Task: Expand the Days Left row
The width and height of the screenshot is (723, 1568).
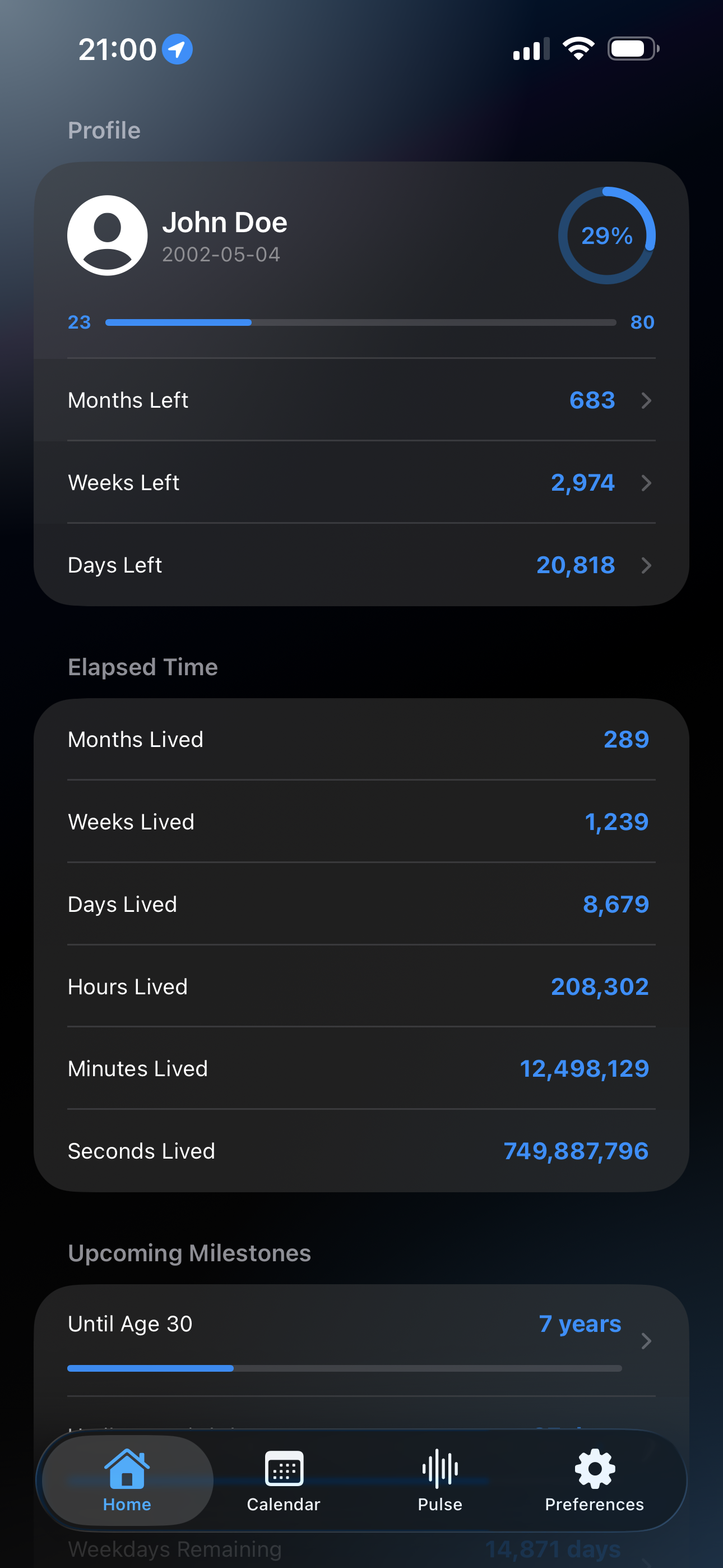Action: [646, 565]
